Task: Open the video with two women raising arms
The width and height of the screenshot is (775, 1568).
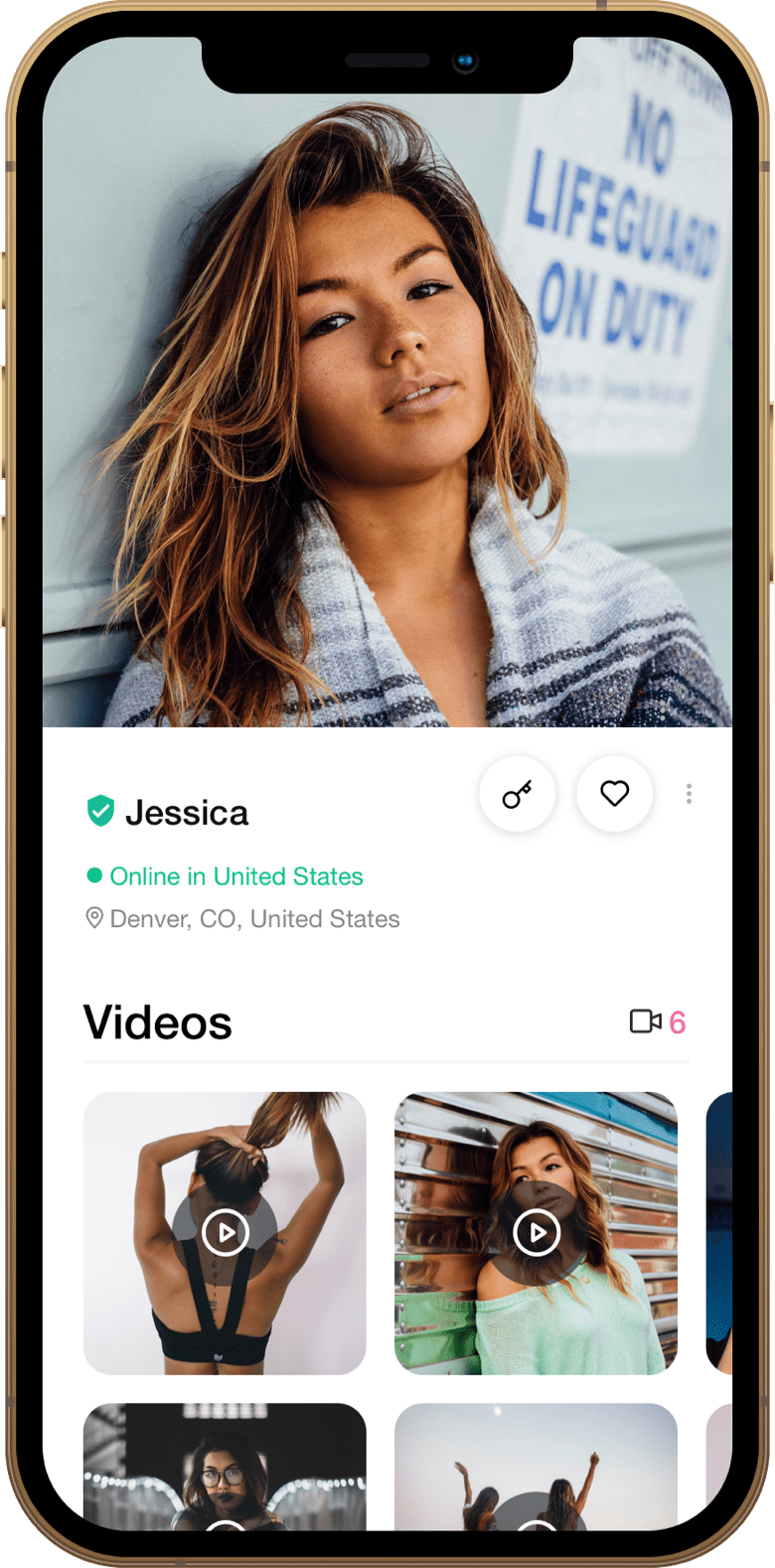Action: 537,1471
